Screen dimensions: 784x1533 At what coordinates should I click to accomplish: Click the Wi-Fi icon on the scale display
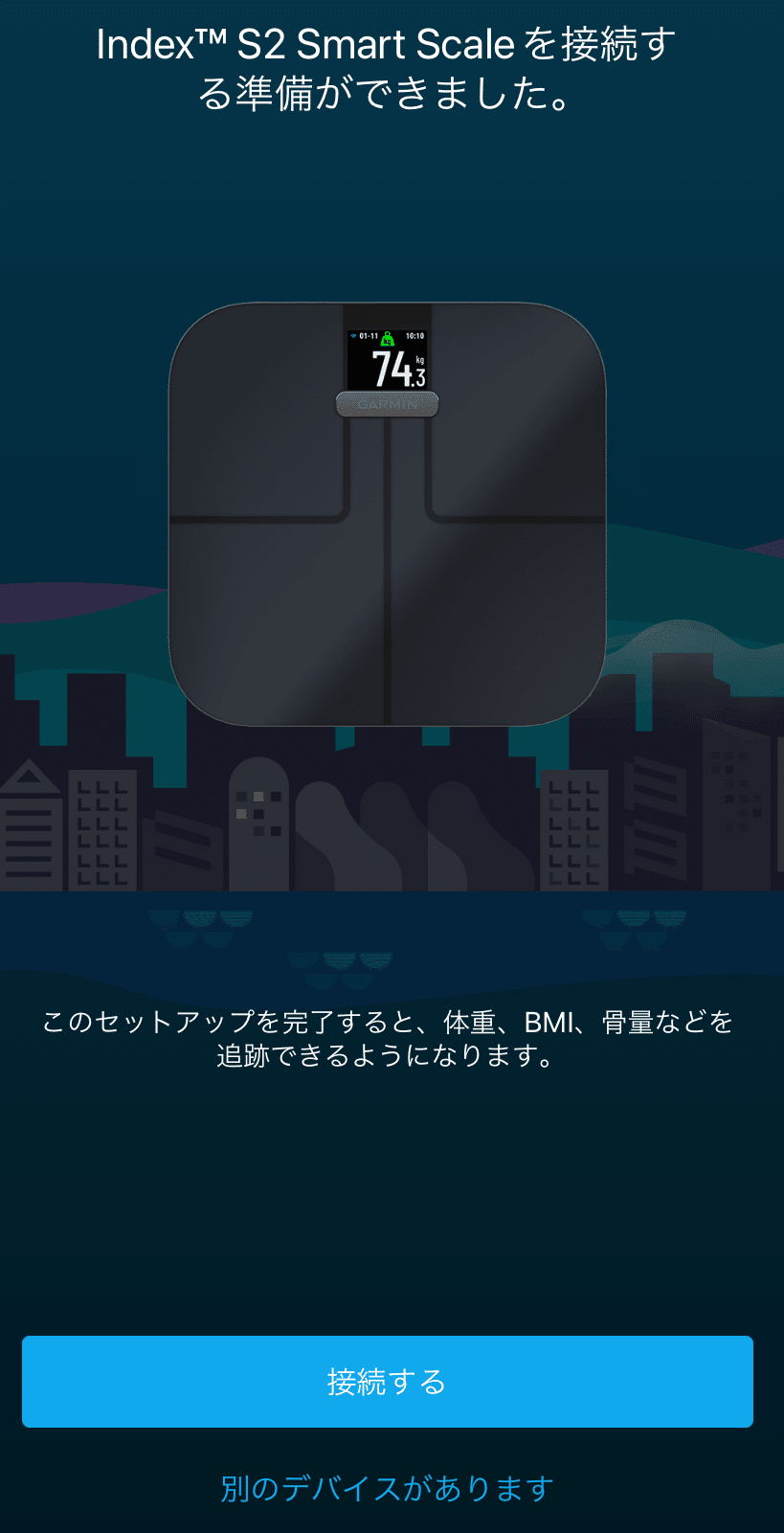pos(352,335)
